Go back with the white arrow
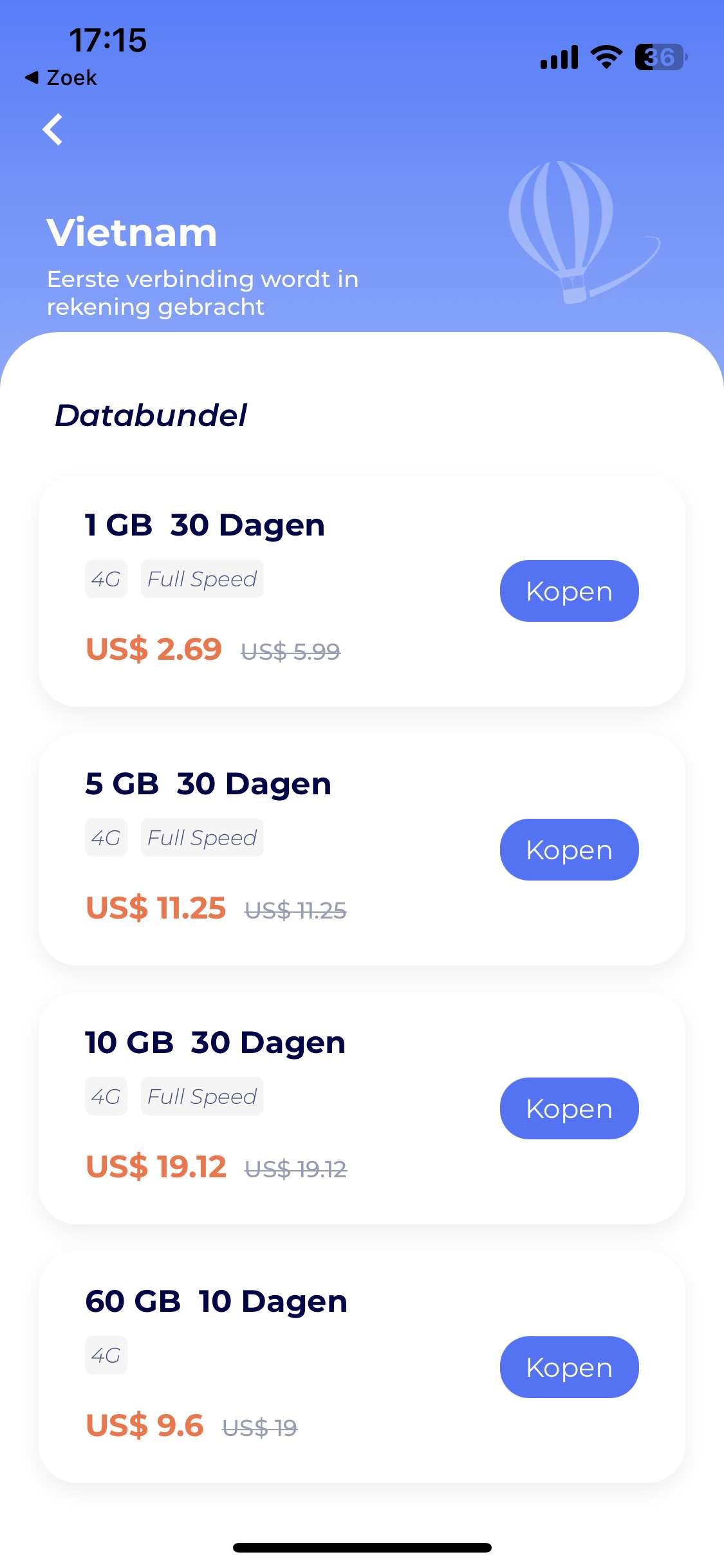Image resolution: width=724 pixels, height=1568 pixels. 53,130
